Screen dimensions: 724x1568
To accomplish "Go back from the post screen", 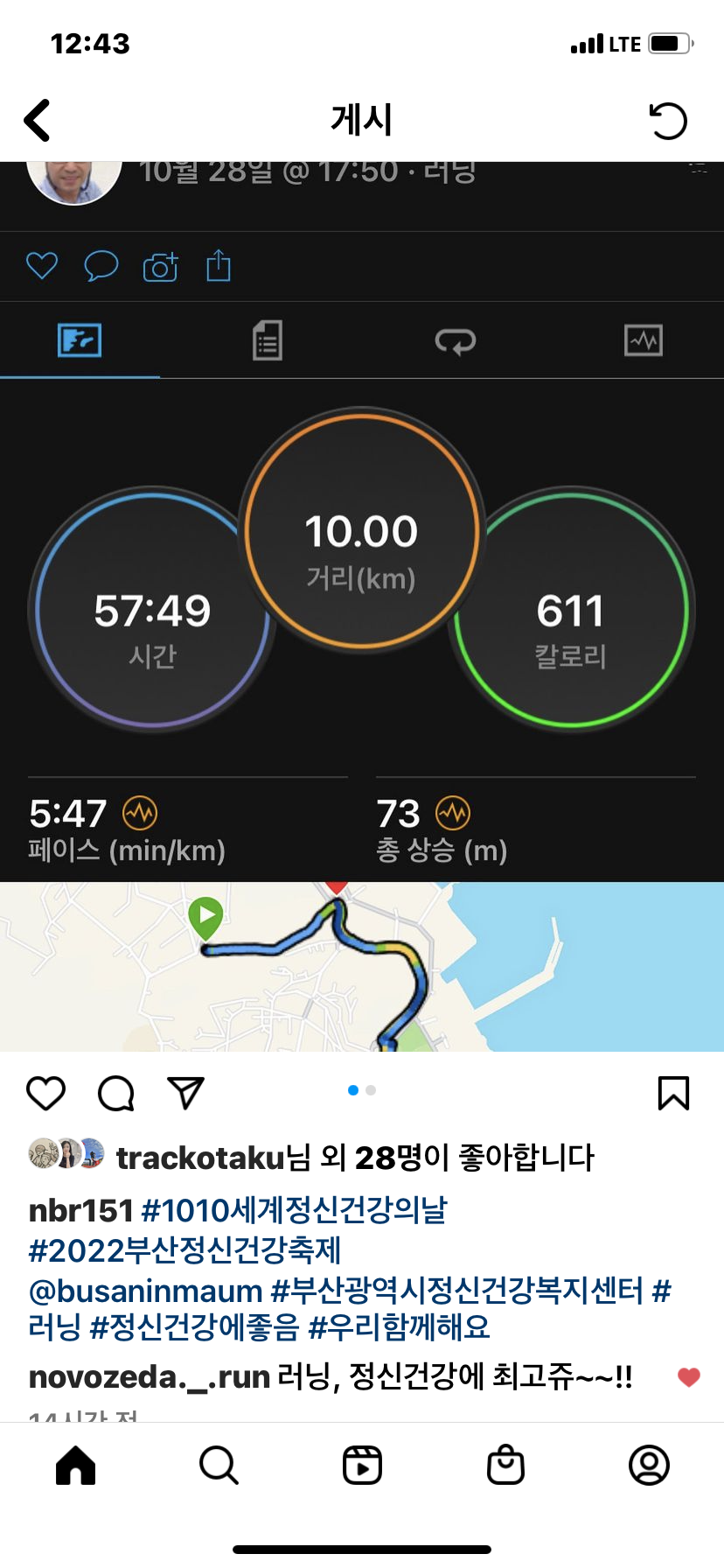I will click(37, 121).
